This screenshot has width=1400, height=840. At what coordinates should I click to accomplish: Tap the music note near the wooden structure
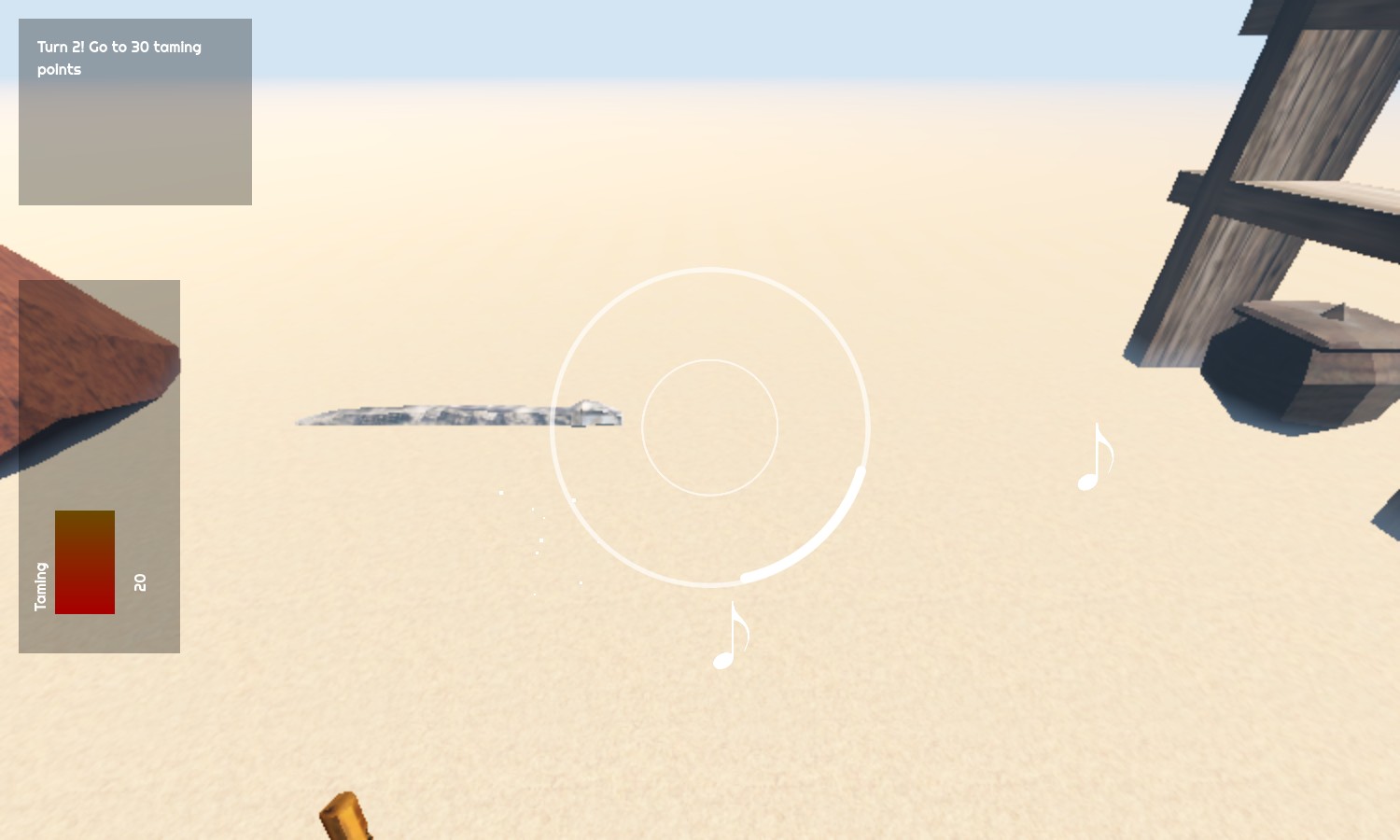point(1095,458)
